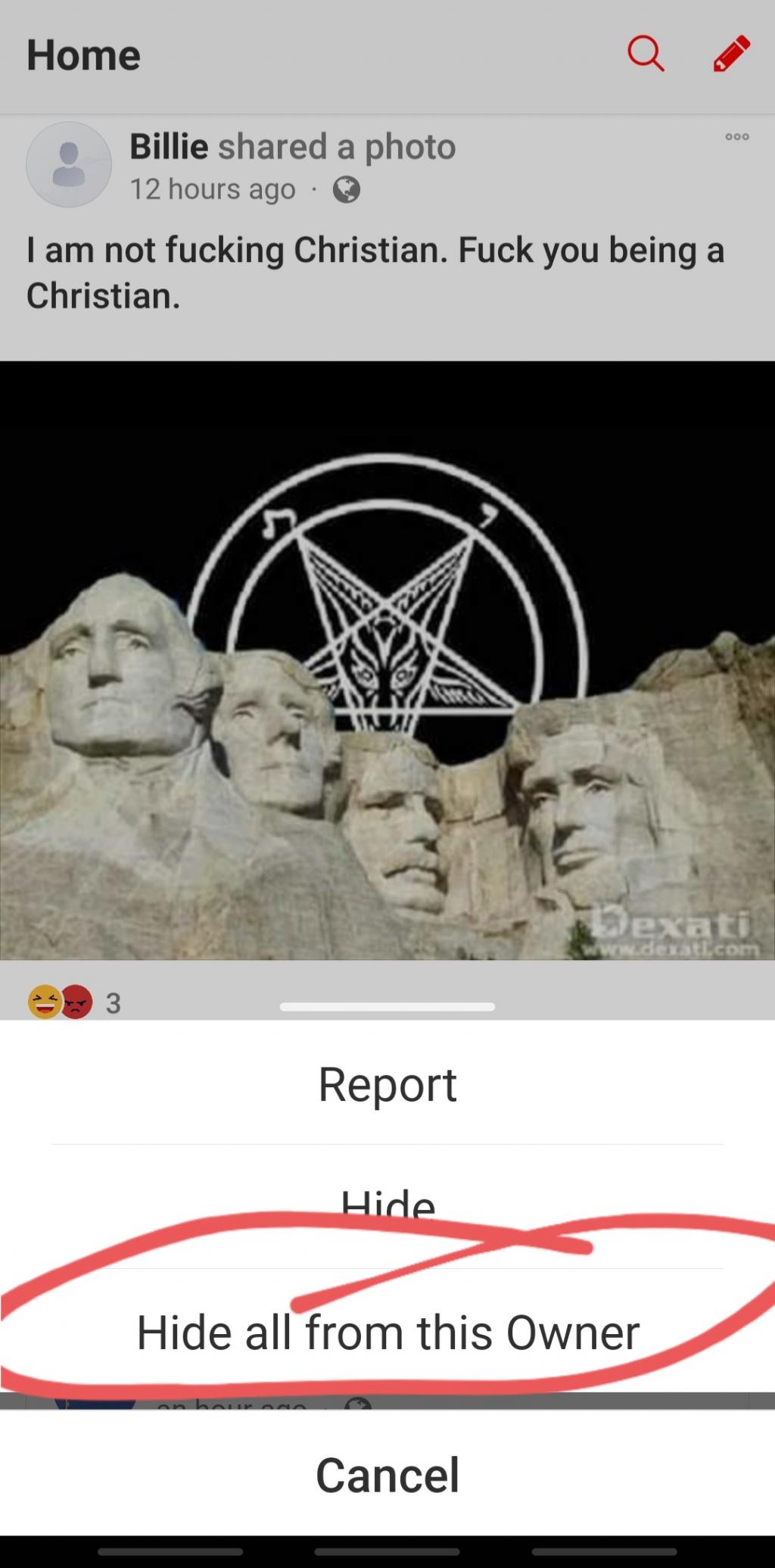Select Report from the action sheet

(x=387, y=1084)
